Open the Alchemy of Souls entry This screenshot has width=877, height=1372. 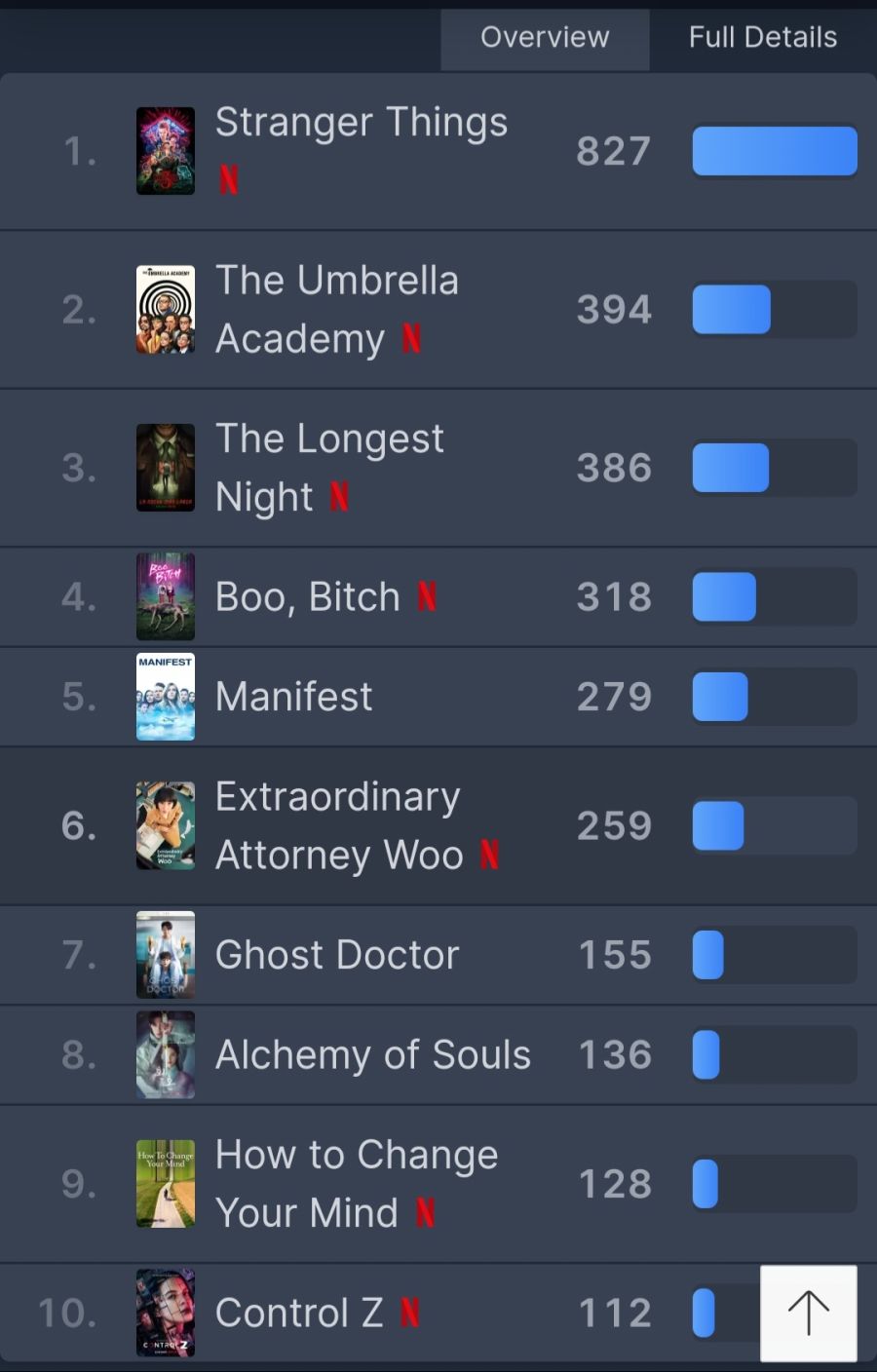click(x=372, y=1055)
